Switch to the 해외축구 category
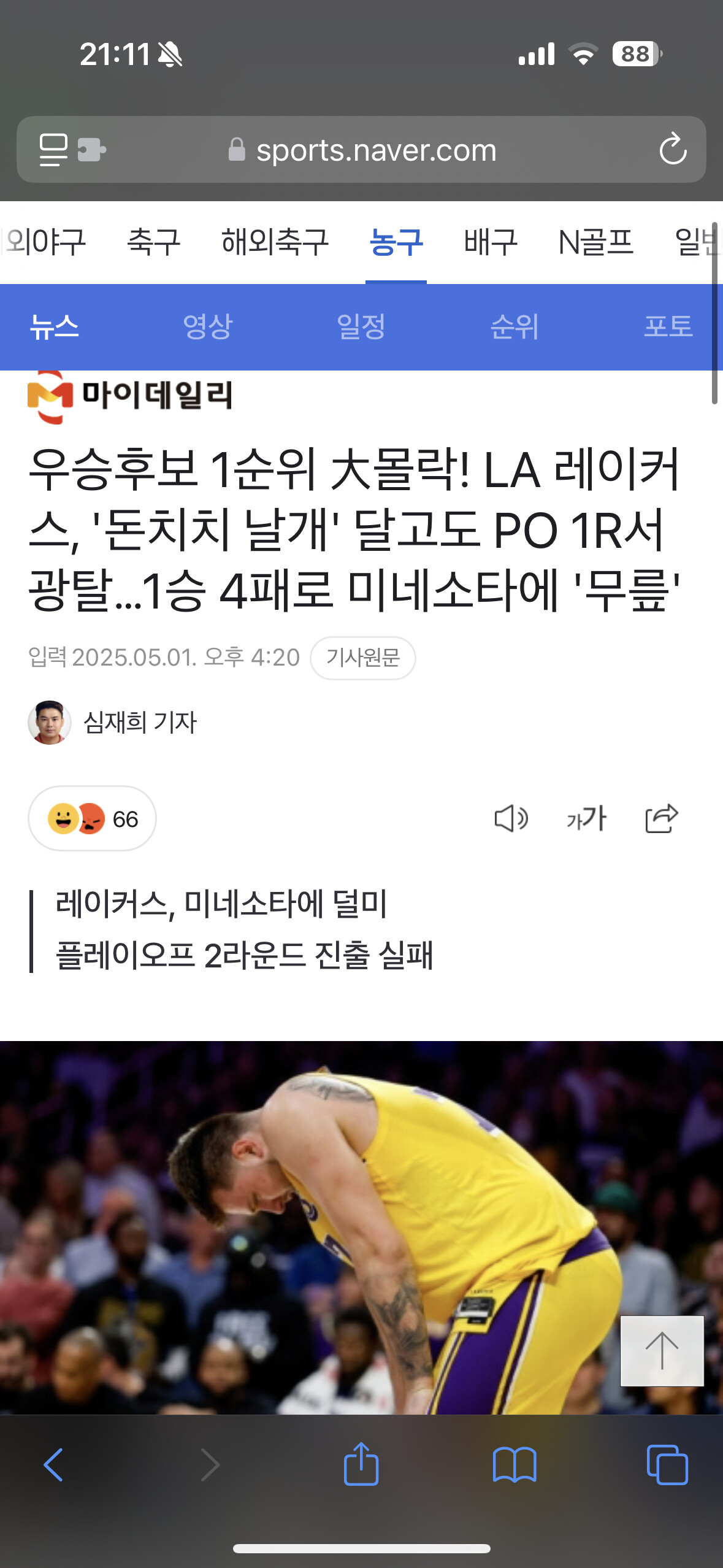Screen dimensions: 723x1568 (x=275, y=242)
